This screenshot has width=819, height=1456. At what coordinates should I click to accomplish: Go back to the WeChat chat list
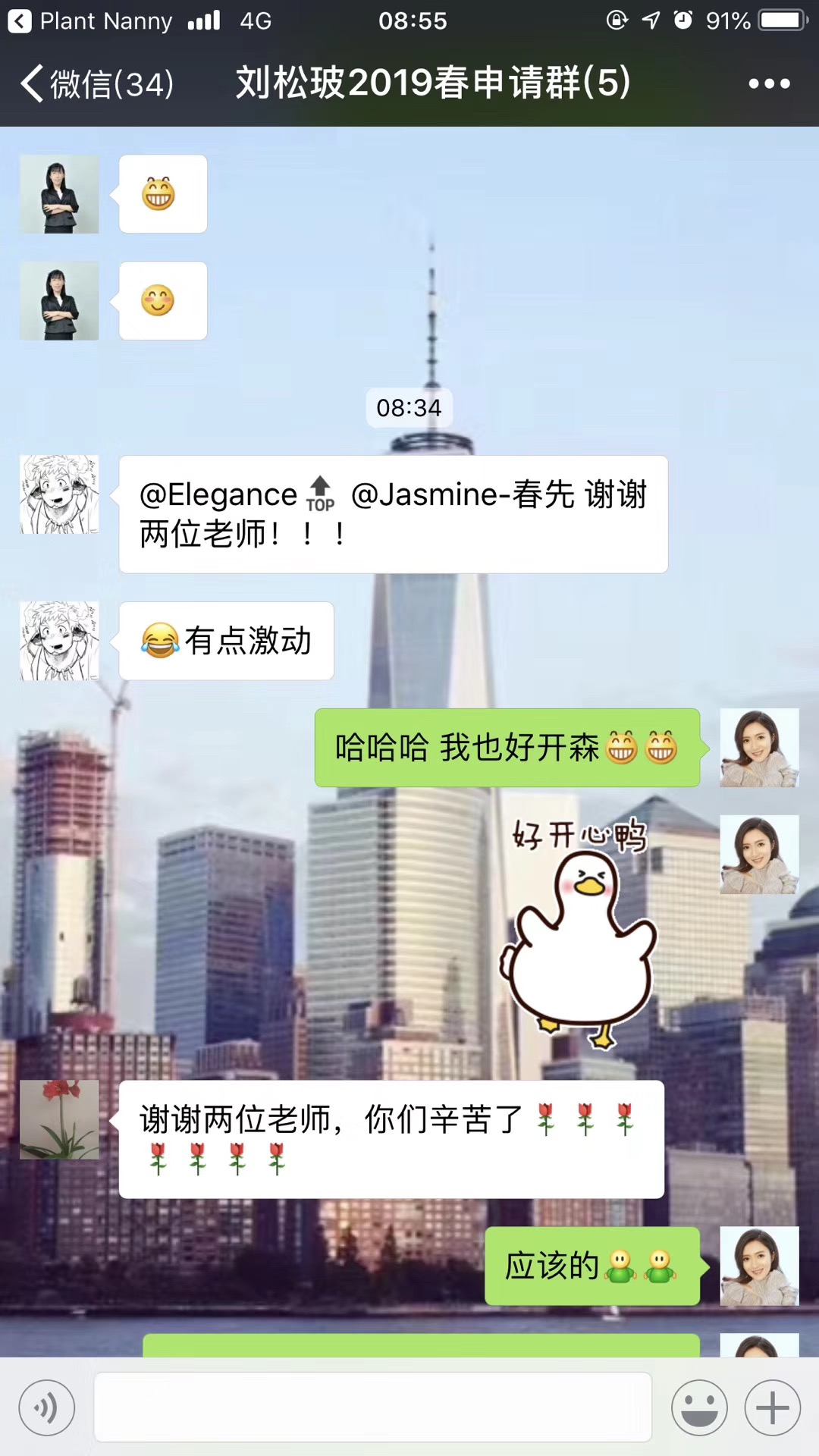(97, 83)
